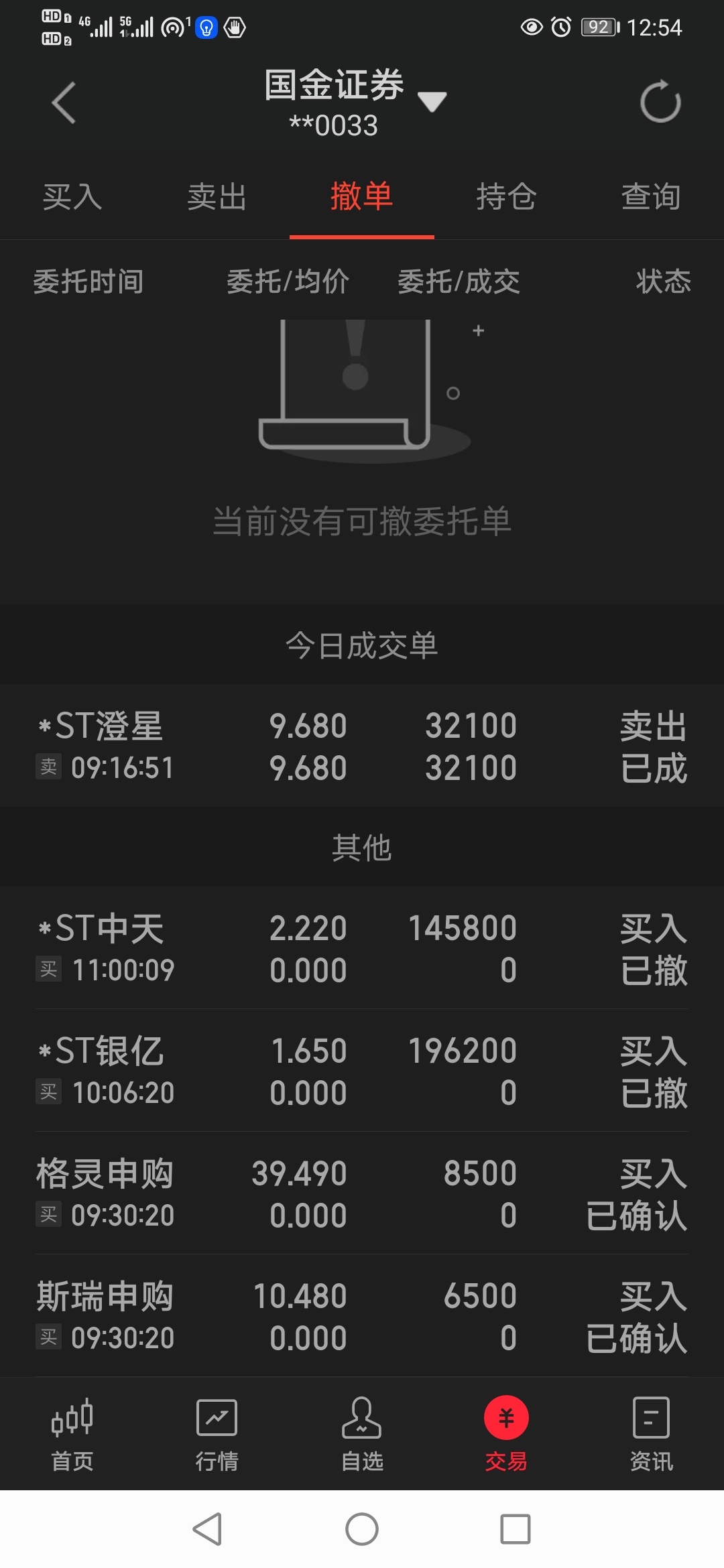724x1568 pixels.
Task: Switch to the 买入 tab
Action: tap(72, 197)
